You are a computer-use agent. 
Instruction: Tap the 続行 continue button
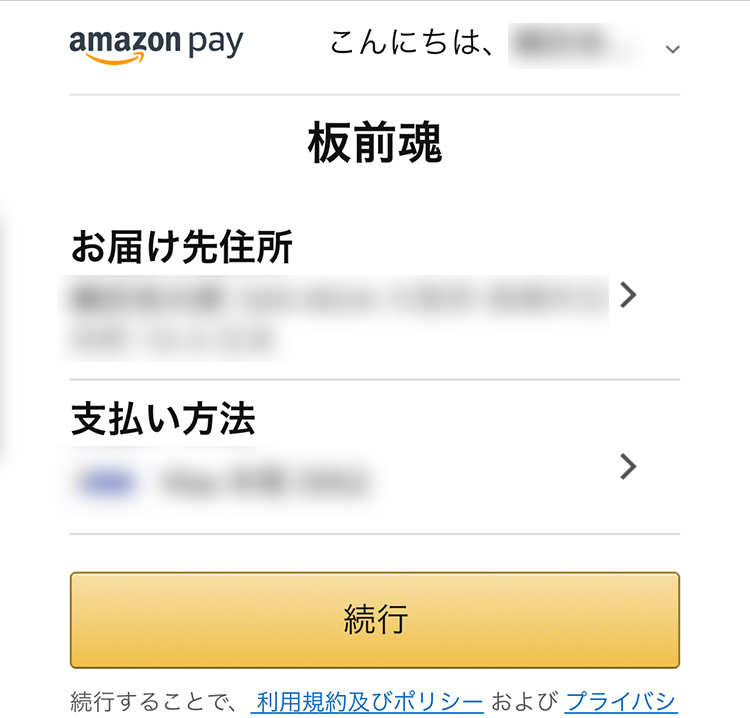pyautogui.click(x=375, y=619)
